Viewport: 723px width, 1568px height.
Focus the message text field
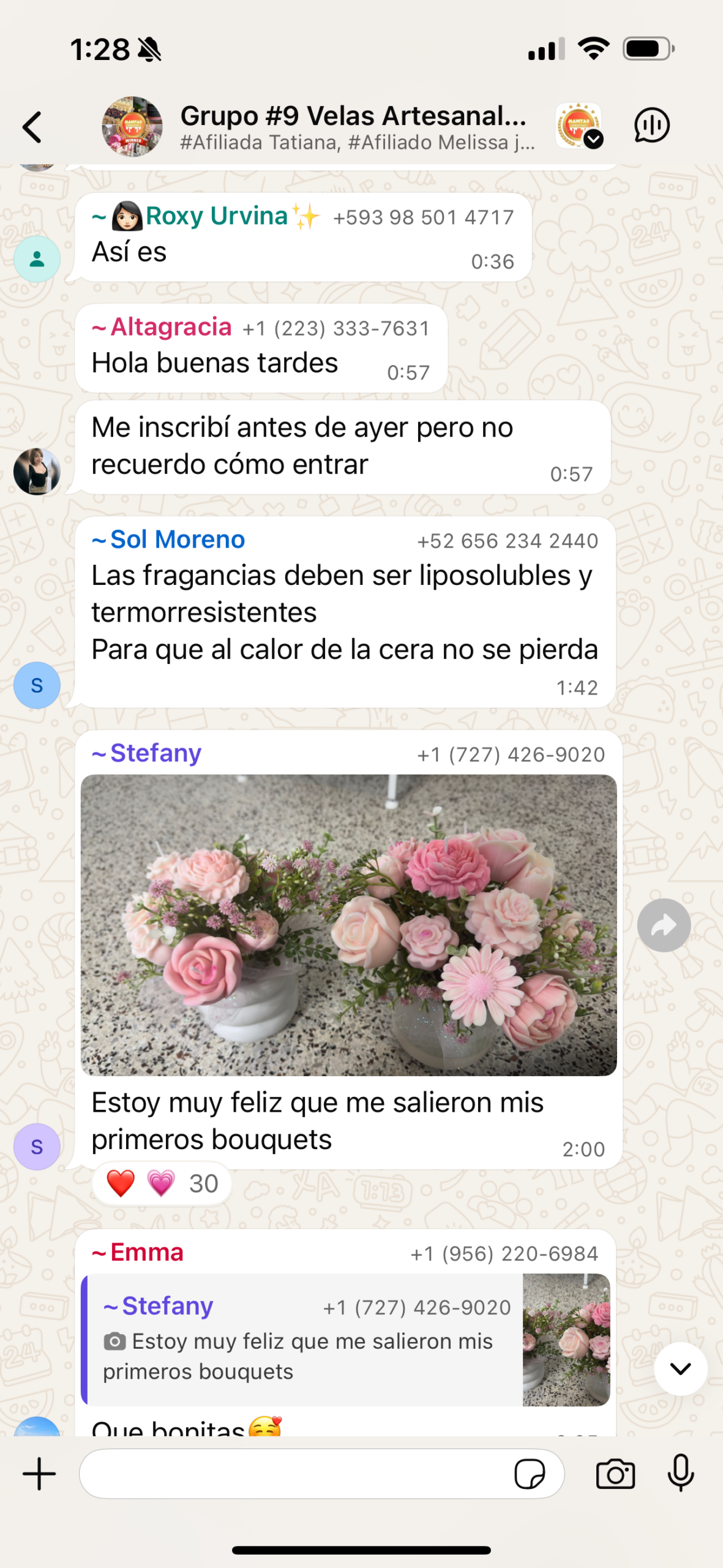point(294,1474)
